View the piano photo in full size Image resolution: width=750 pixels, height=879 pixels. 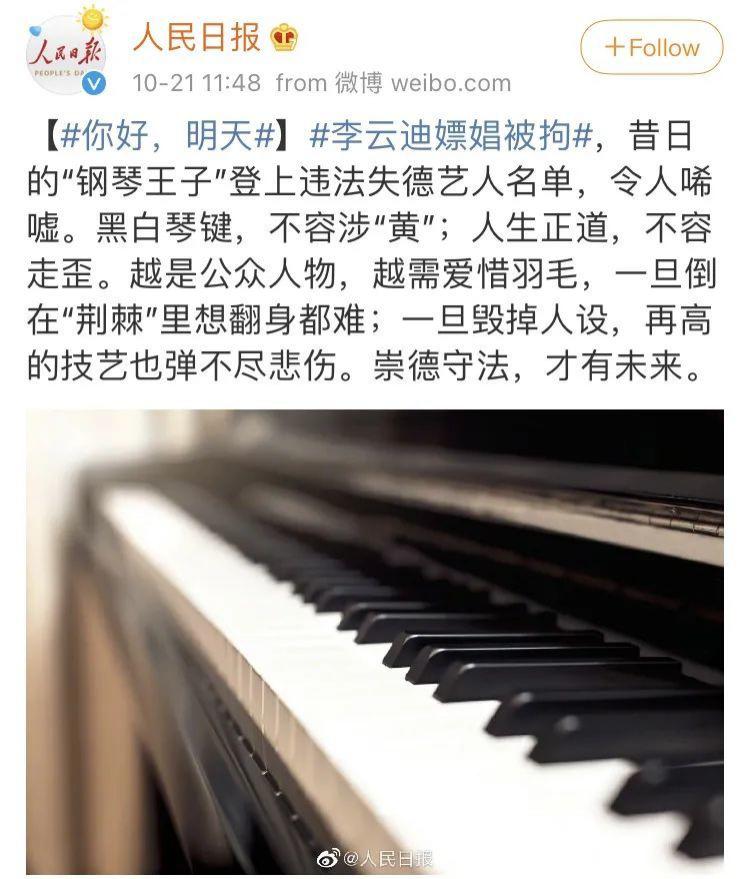pos(374,640)
